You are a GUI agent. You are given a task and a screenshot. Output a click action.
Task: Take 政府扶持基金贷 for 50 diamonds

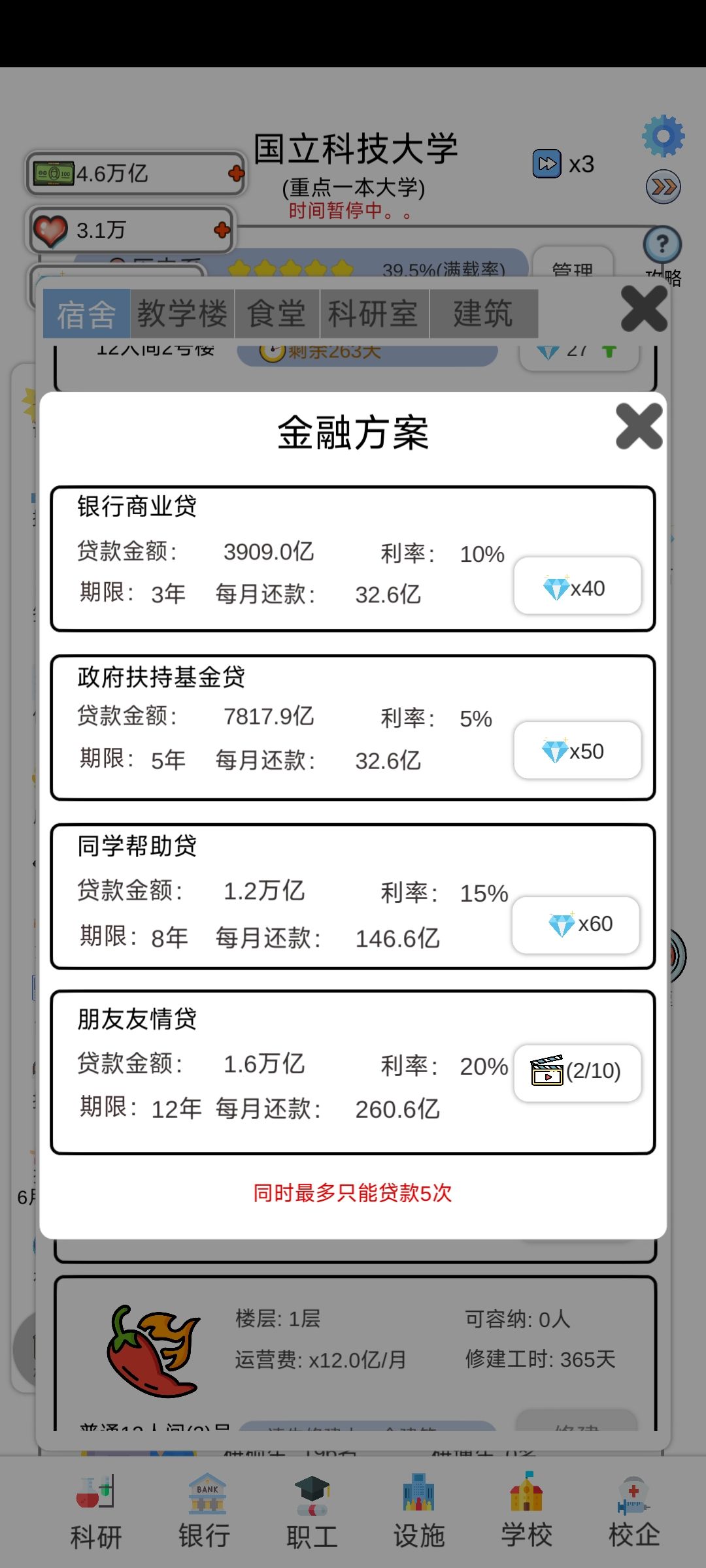(x=577, y=750)
